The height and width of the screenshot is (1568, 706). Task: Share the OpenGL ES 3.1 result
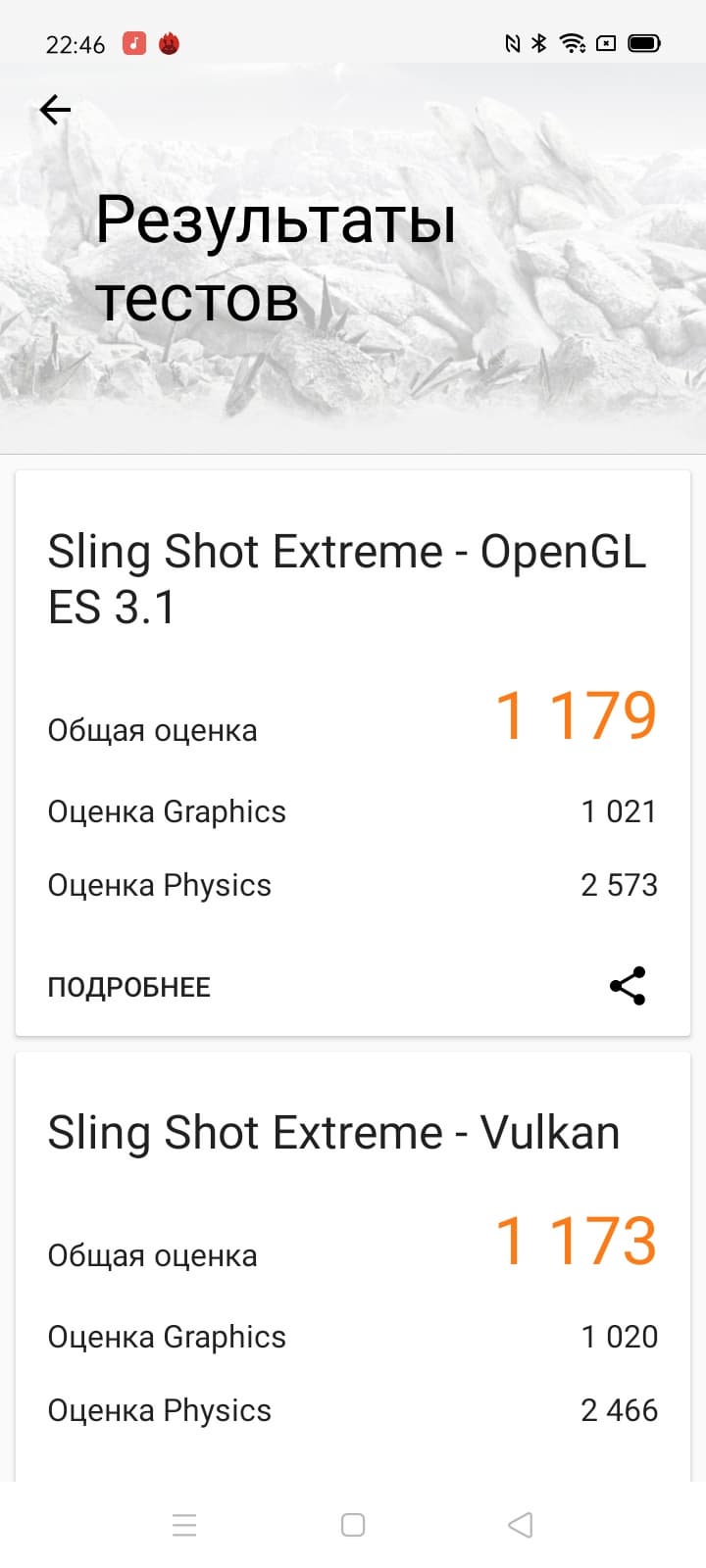point(628,986)
